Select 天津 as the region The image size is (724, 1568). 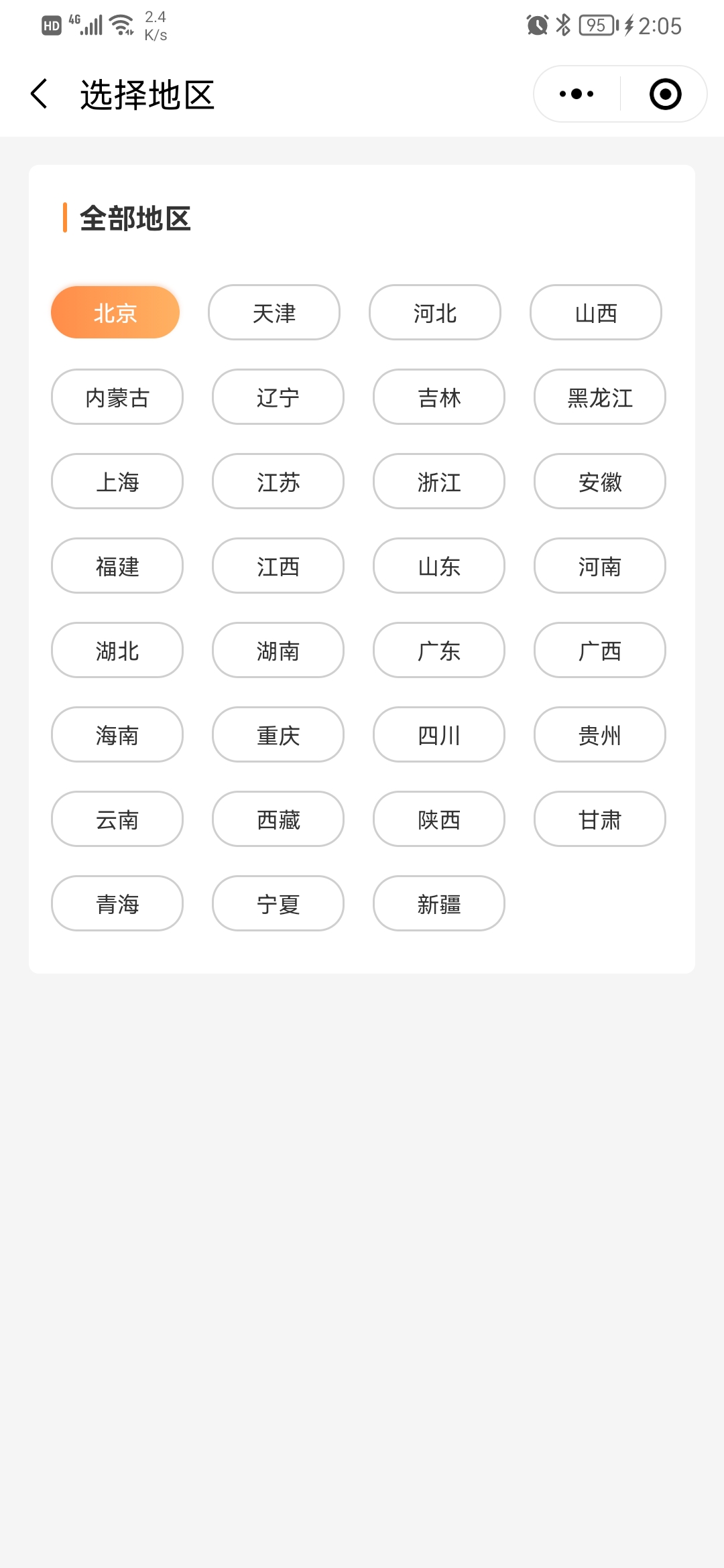pyautogui.click(x=275, y=312)
